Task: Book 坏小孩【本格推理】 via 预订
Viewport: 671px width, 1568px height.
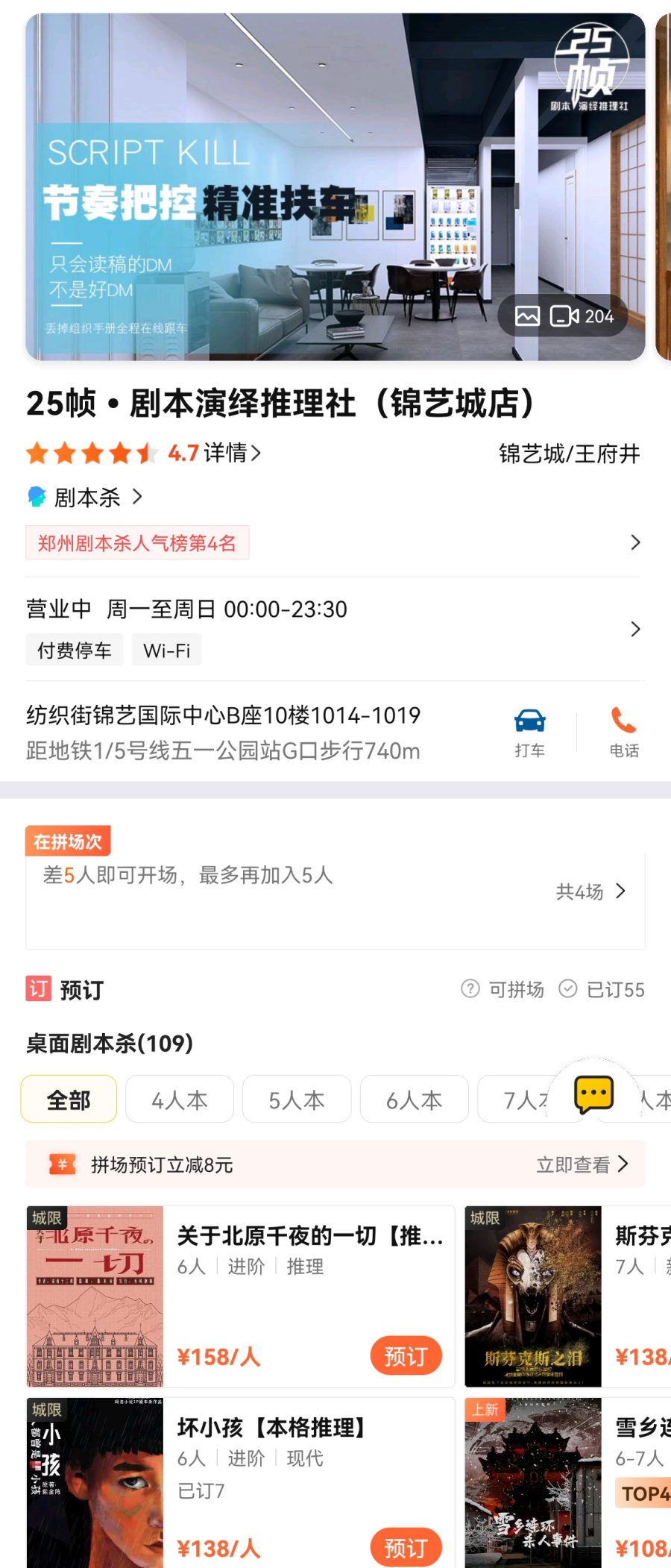Action: [x=406, y=1547]
